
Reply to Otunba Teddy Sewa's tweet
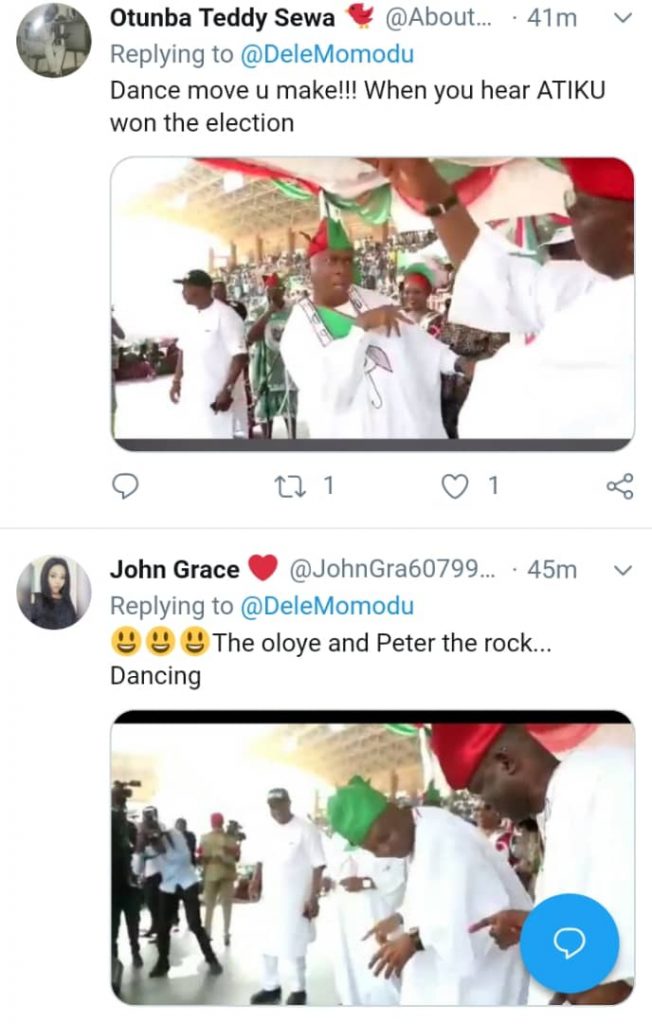[124, 486]
